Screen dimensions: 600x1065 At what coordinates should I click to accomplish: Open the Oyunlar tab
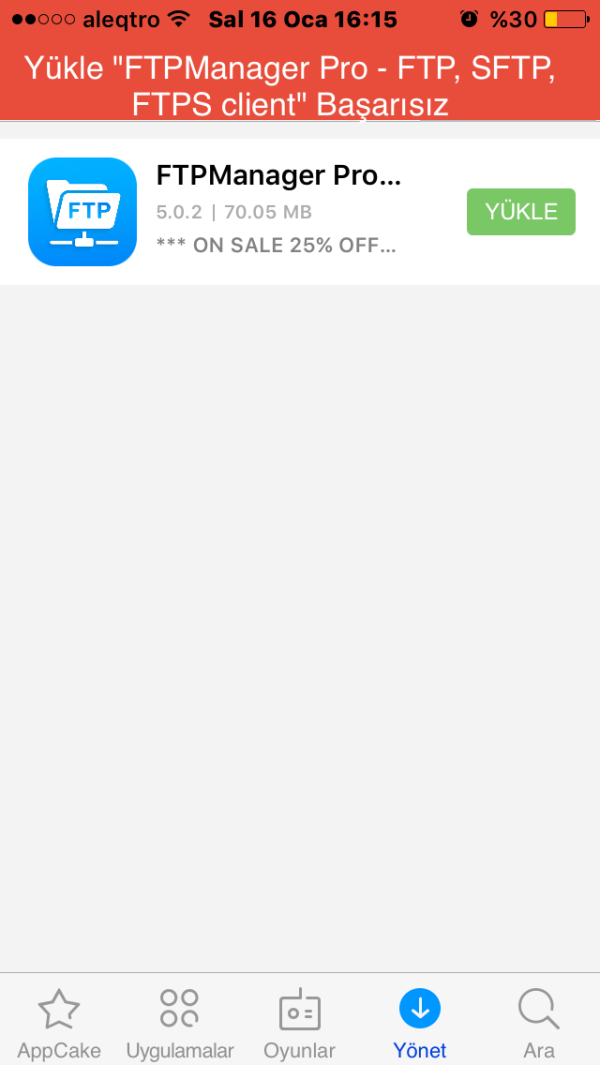tap(299, 1022)
